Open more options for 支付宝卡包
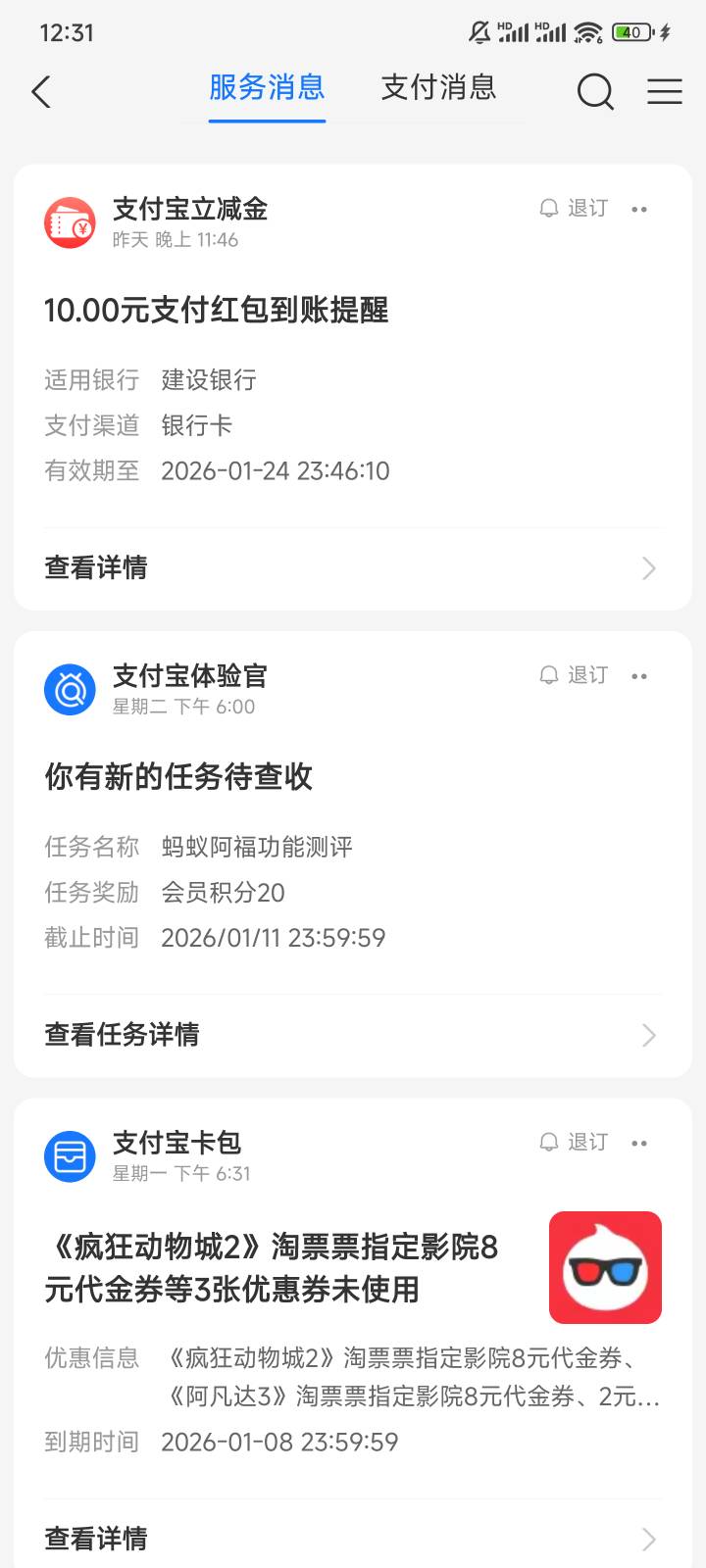Image resolution: width=706 pixels, height=1568 pixels. (x=639, y=1143)
